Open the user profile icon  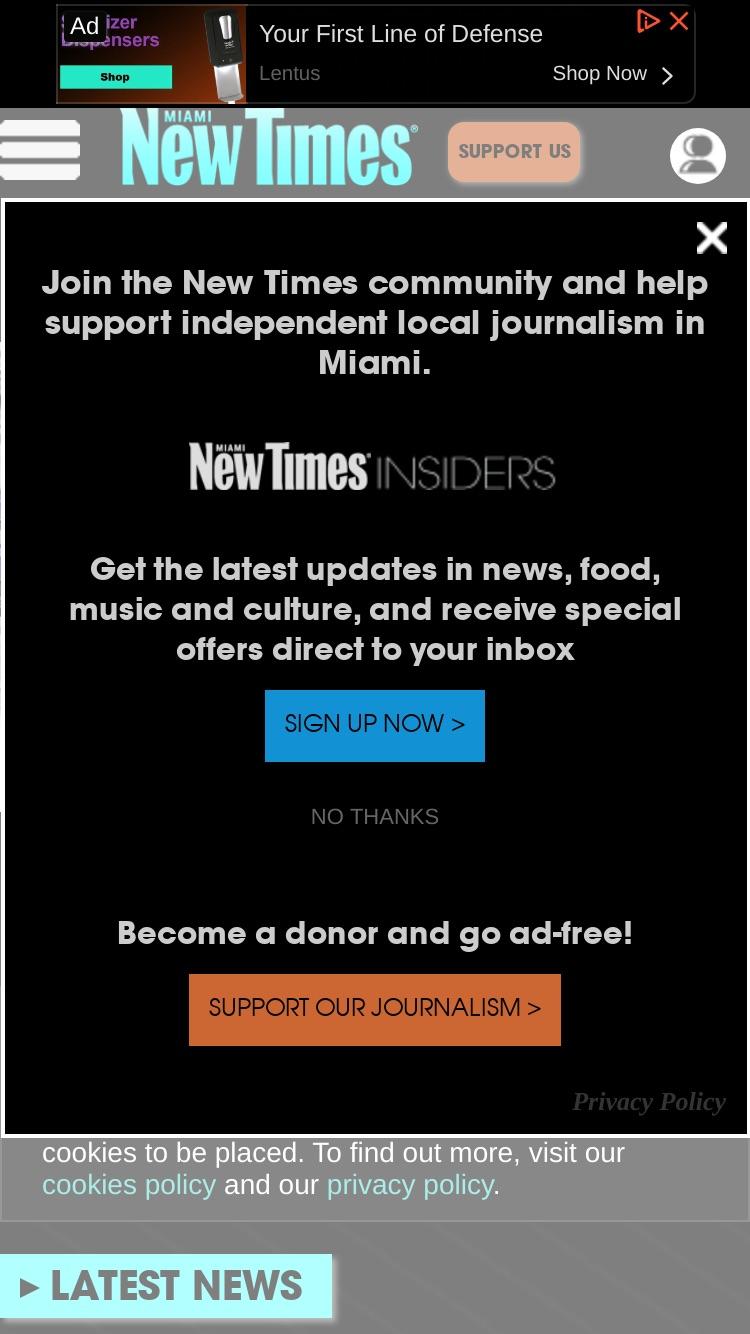click(697, 155)
